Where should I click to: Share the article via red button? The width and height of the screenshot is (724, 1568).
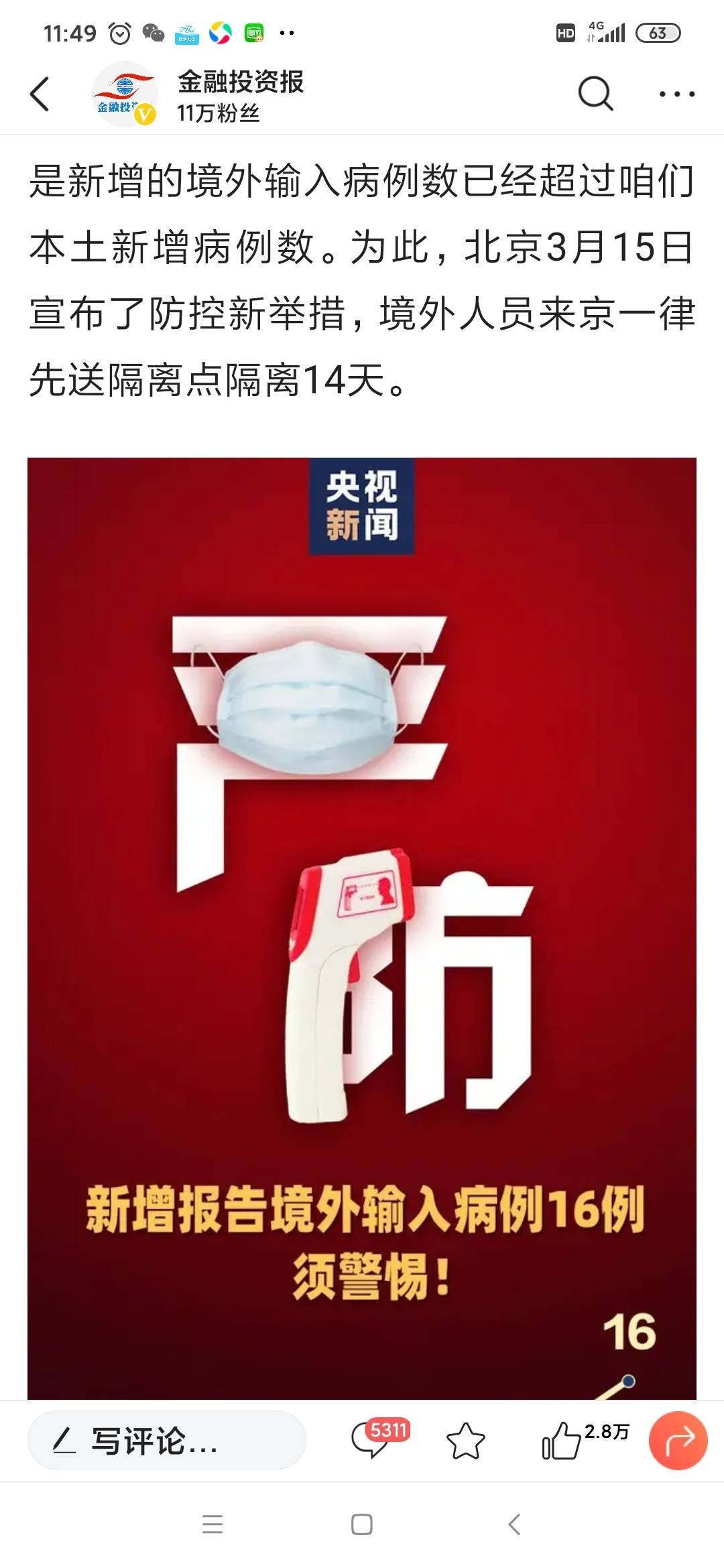(x=678, y=1440)
